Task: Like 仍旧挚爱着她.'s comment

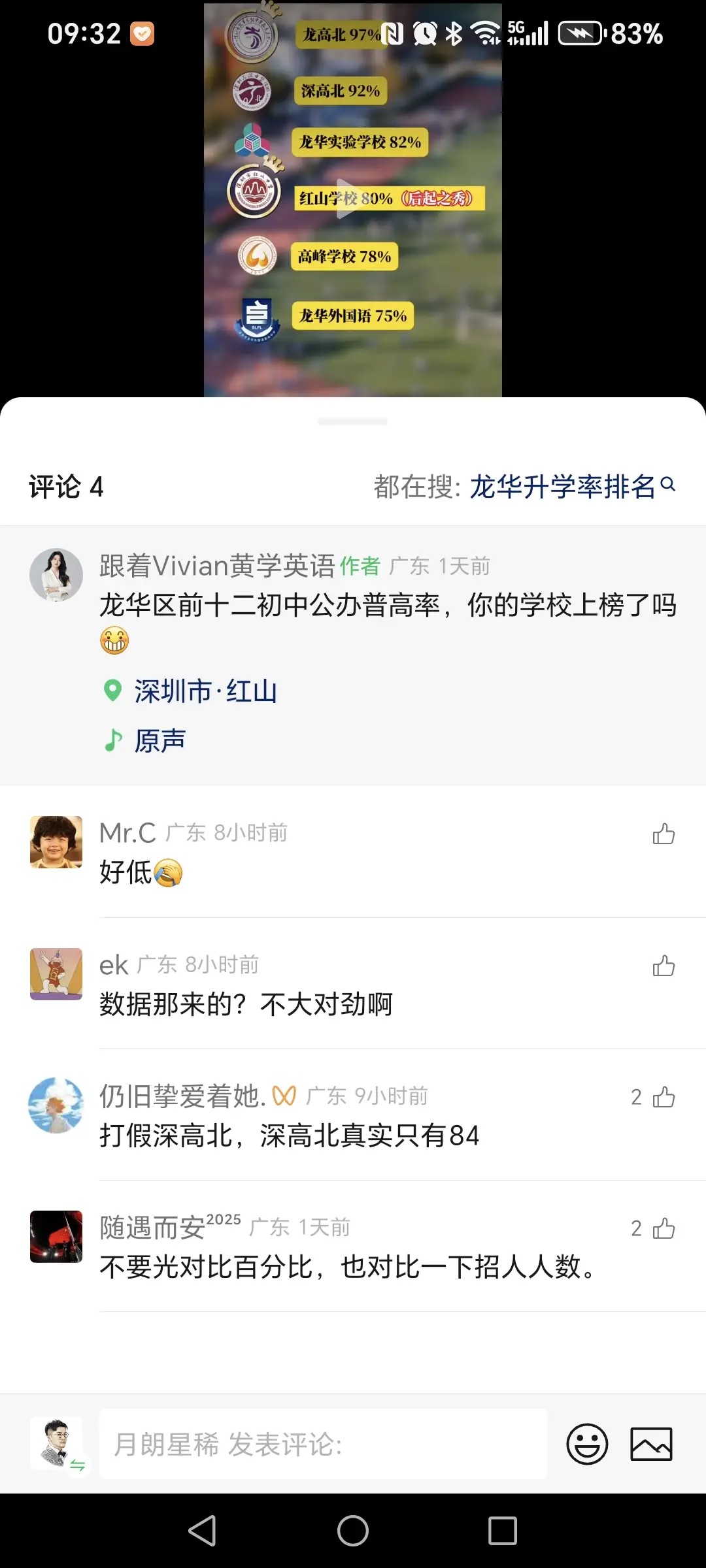Action: [664, 1098]
